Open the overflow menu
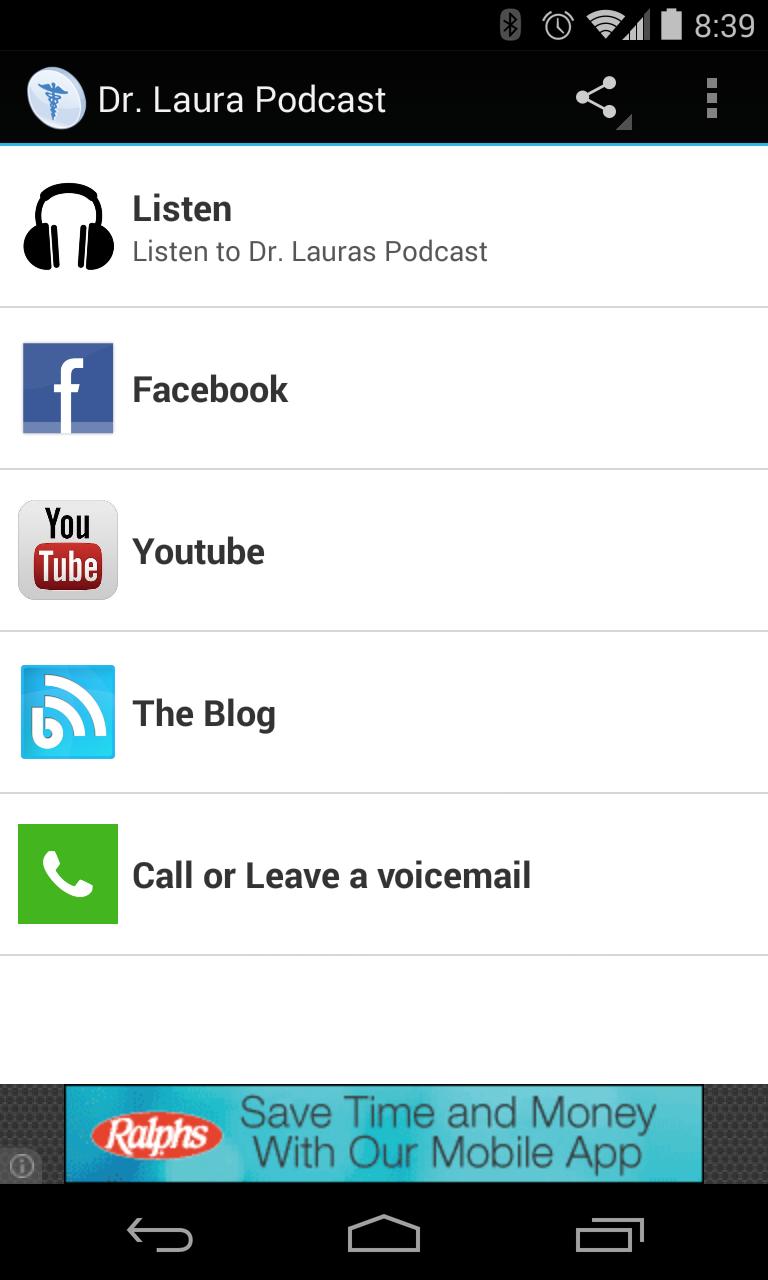Viewport: 768px width, 1280px height. [711, 99]
